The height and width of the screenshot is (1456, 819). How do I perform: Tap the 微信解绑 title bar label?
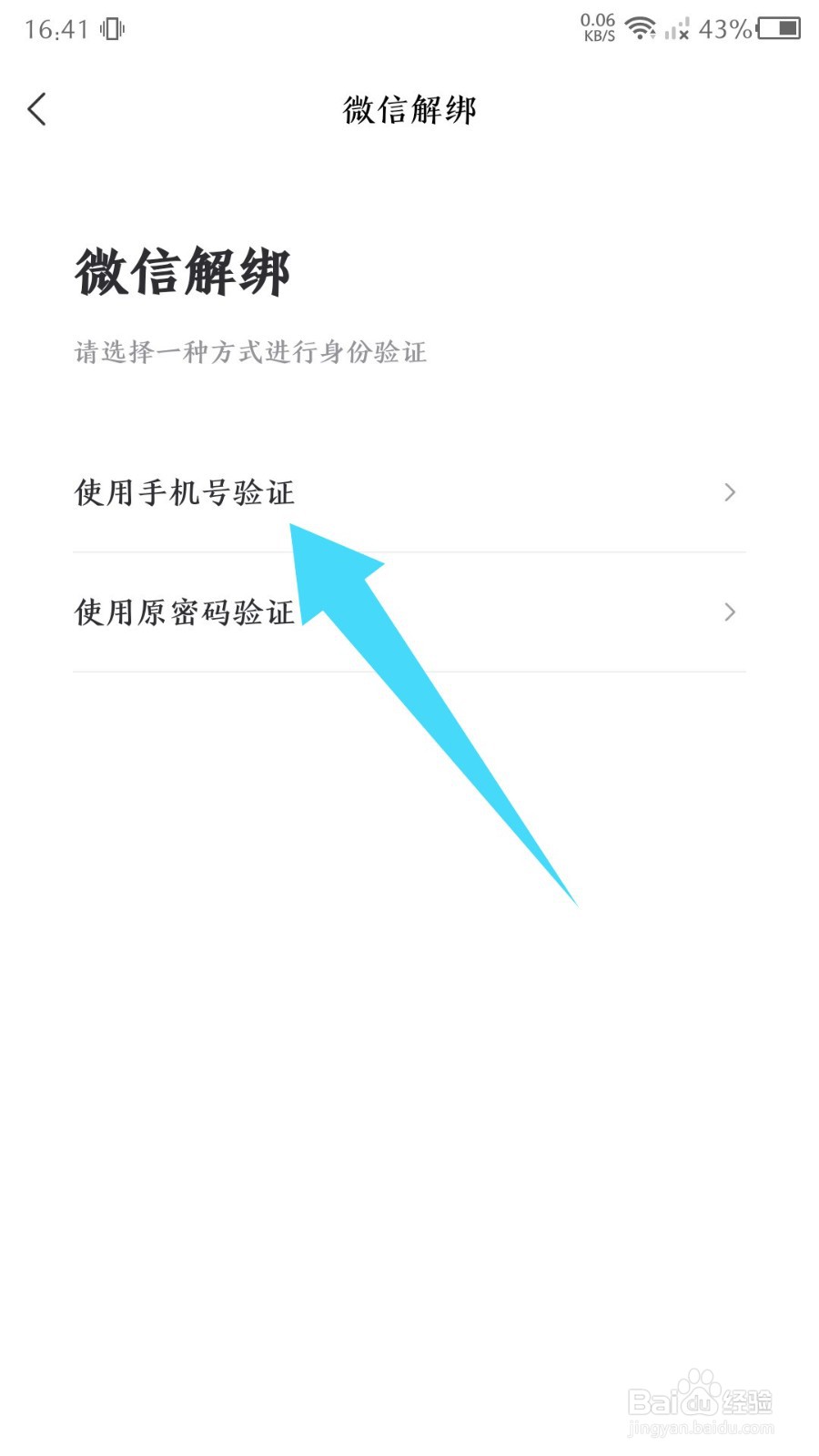(409, 108)
